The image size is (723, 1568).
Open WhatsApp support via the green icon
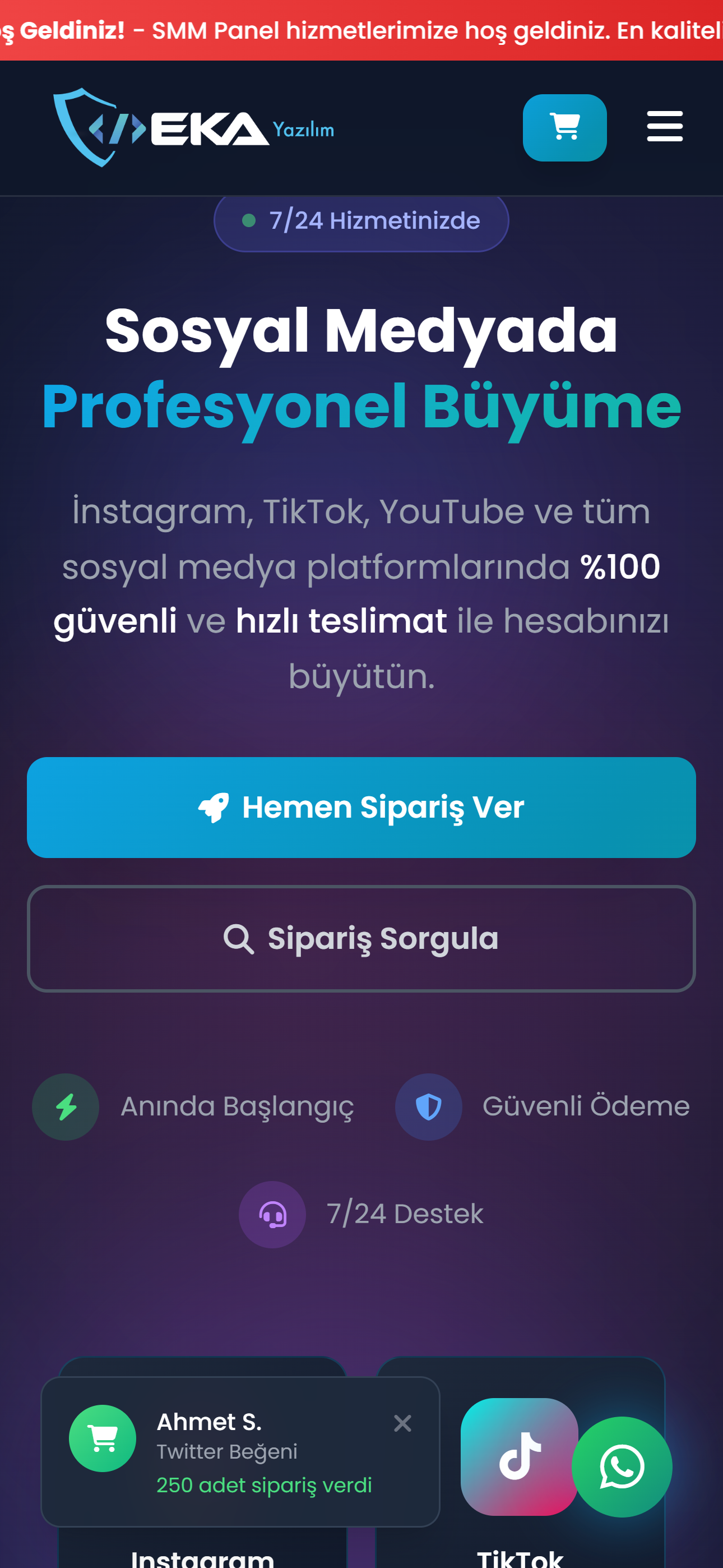(x=622, y=1467)
